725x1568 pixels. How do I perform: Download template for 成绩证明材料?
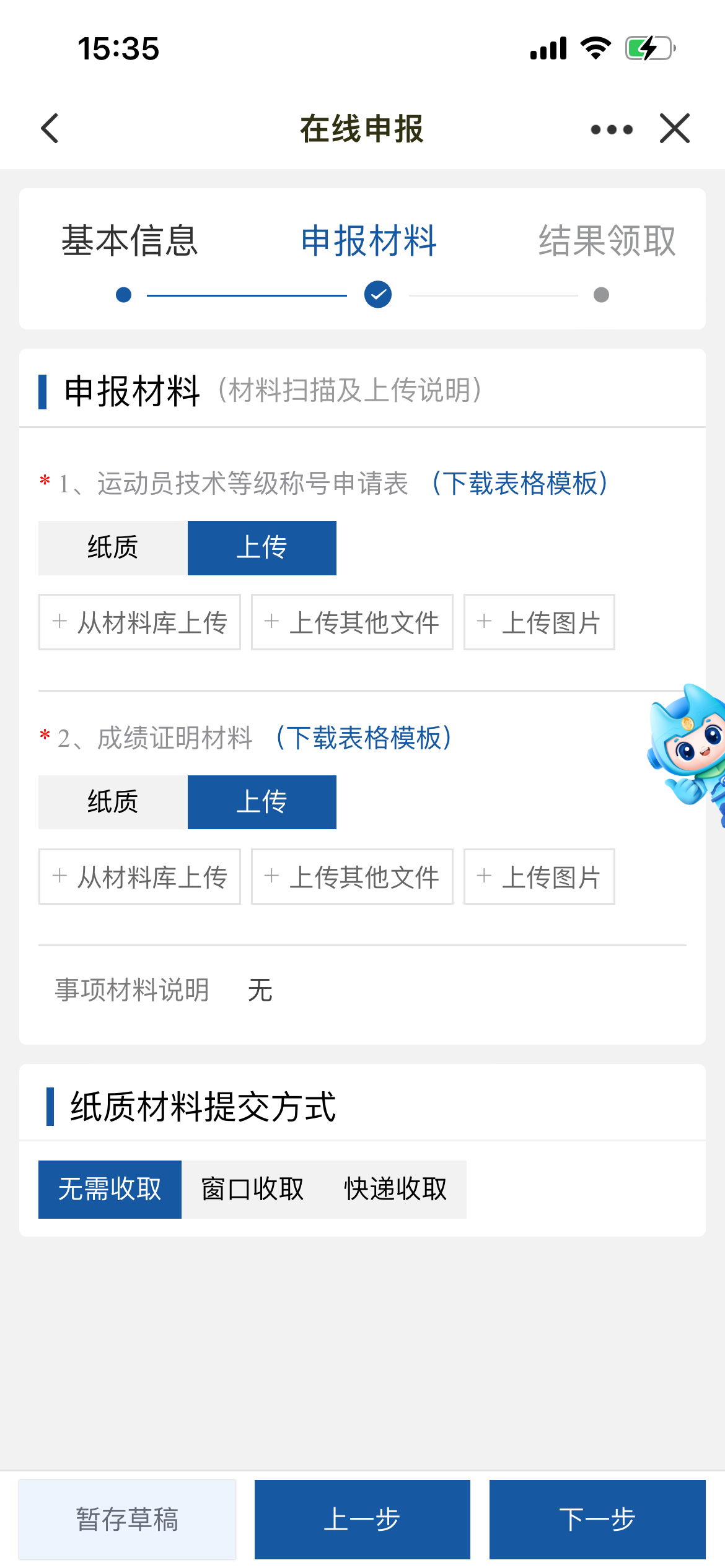364,738
